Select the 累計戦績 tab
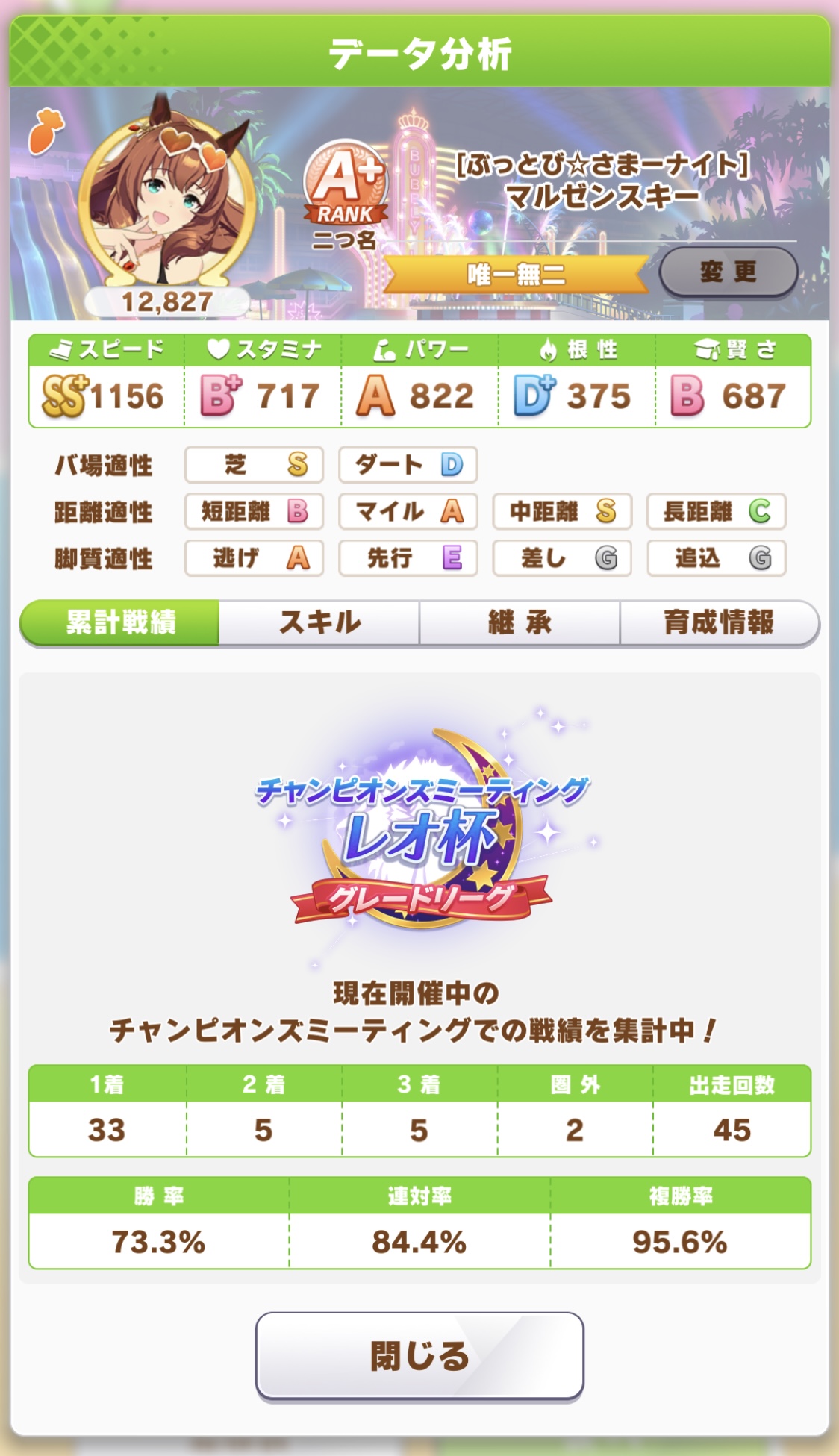The image size is (839, 1456). click(x=121, y=622)
